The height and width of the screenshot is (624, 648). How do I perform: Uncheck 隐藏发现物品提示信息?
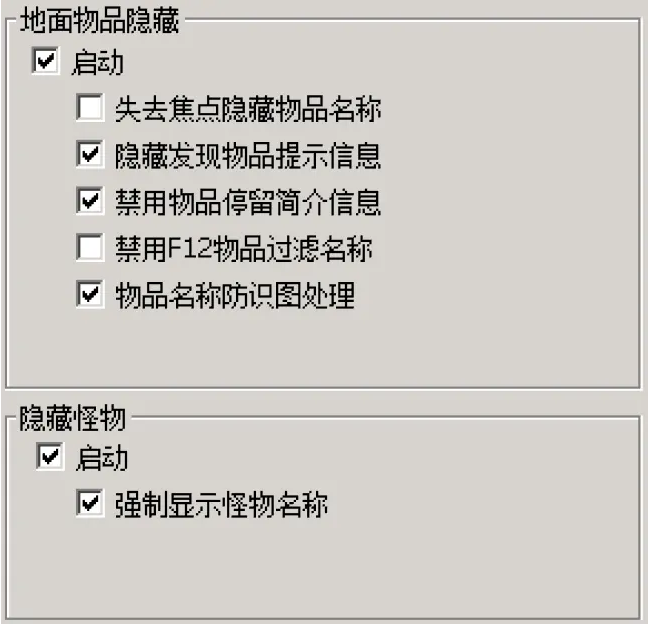pyautogui.click(x=89, y=155)
